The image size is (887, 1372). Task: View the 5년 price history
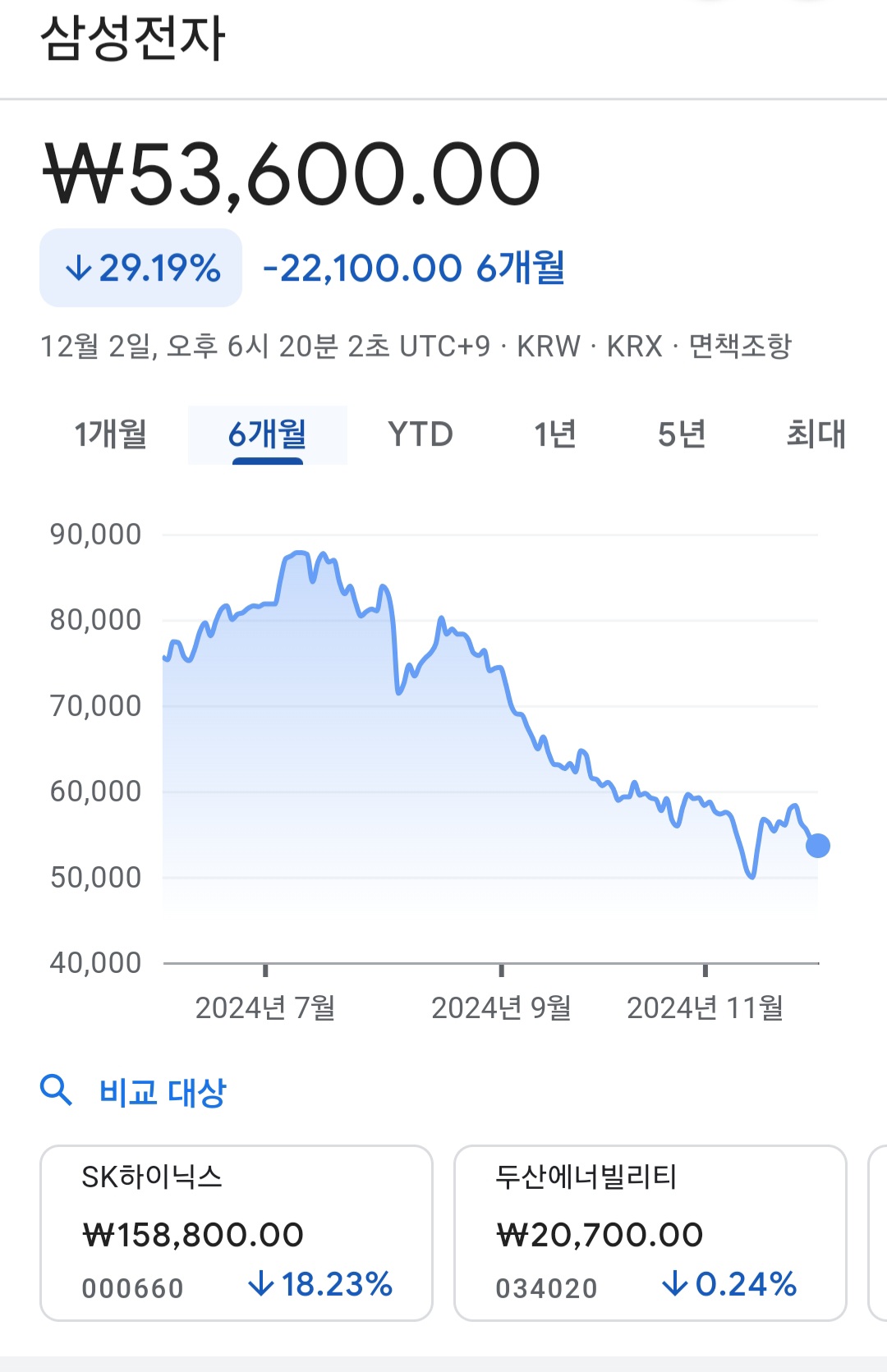[682, 434]
